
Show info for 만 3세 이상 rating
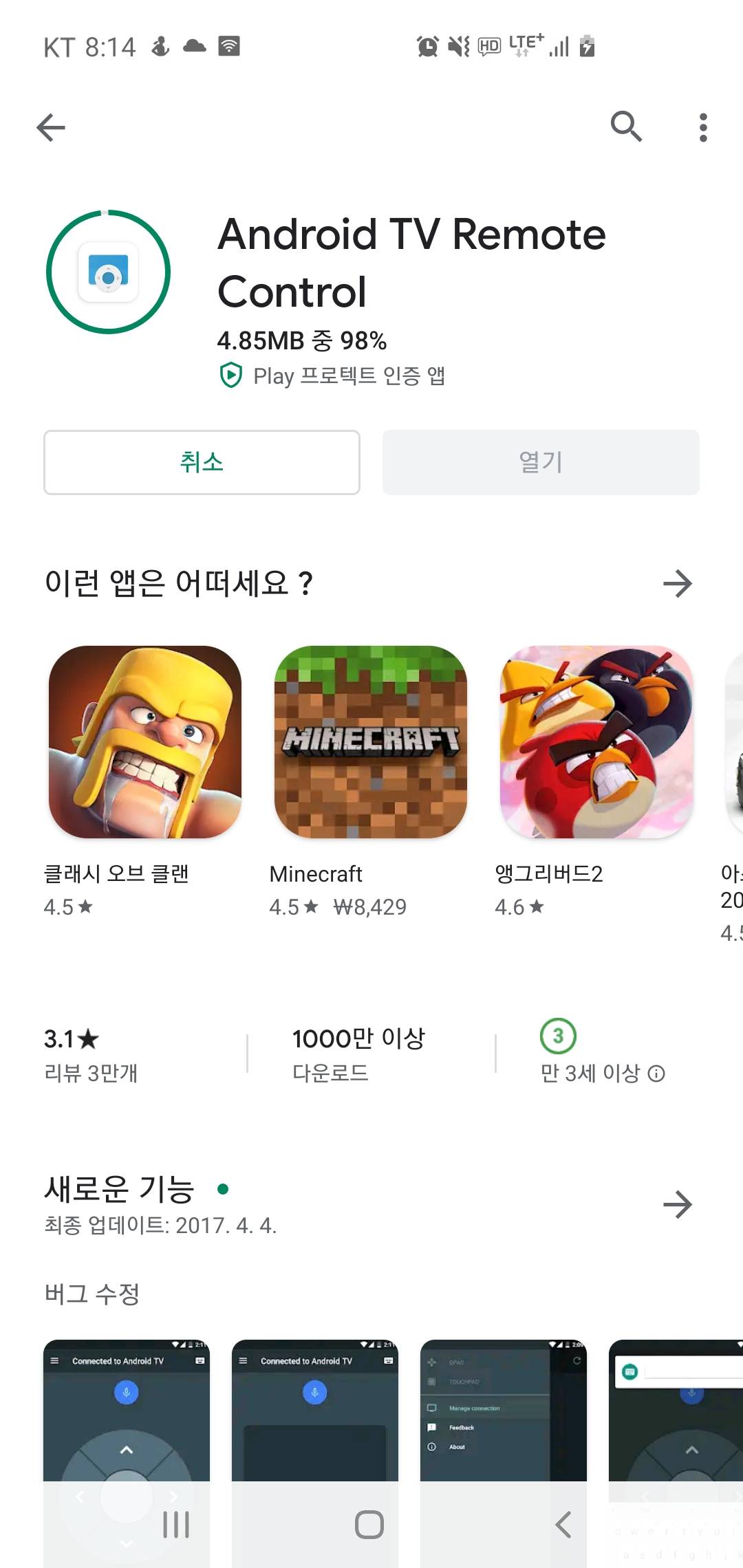tap(657, 1074)
